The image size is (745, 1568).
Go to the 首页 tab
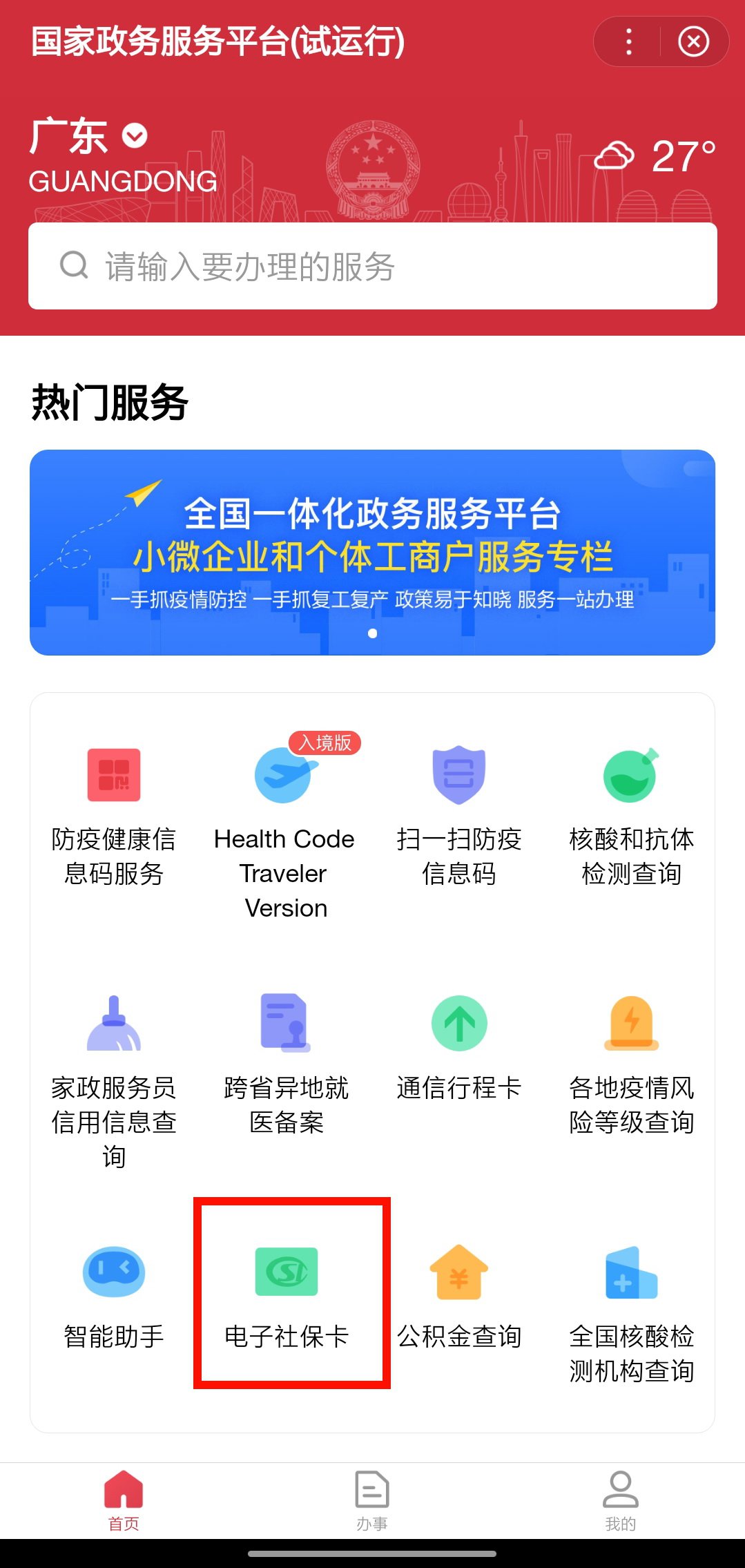[124, 1500]
